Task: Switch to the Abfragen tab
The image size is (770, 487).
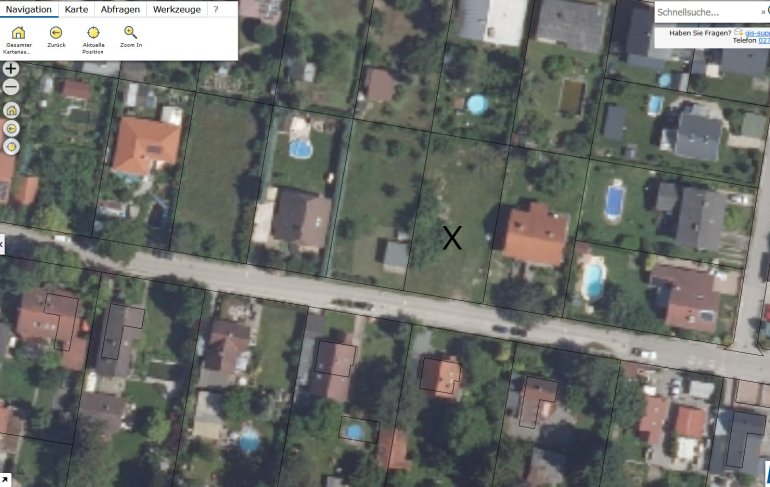Action: coord(120,9)
